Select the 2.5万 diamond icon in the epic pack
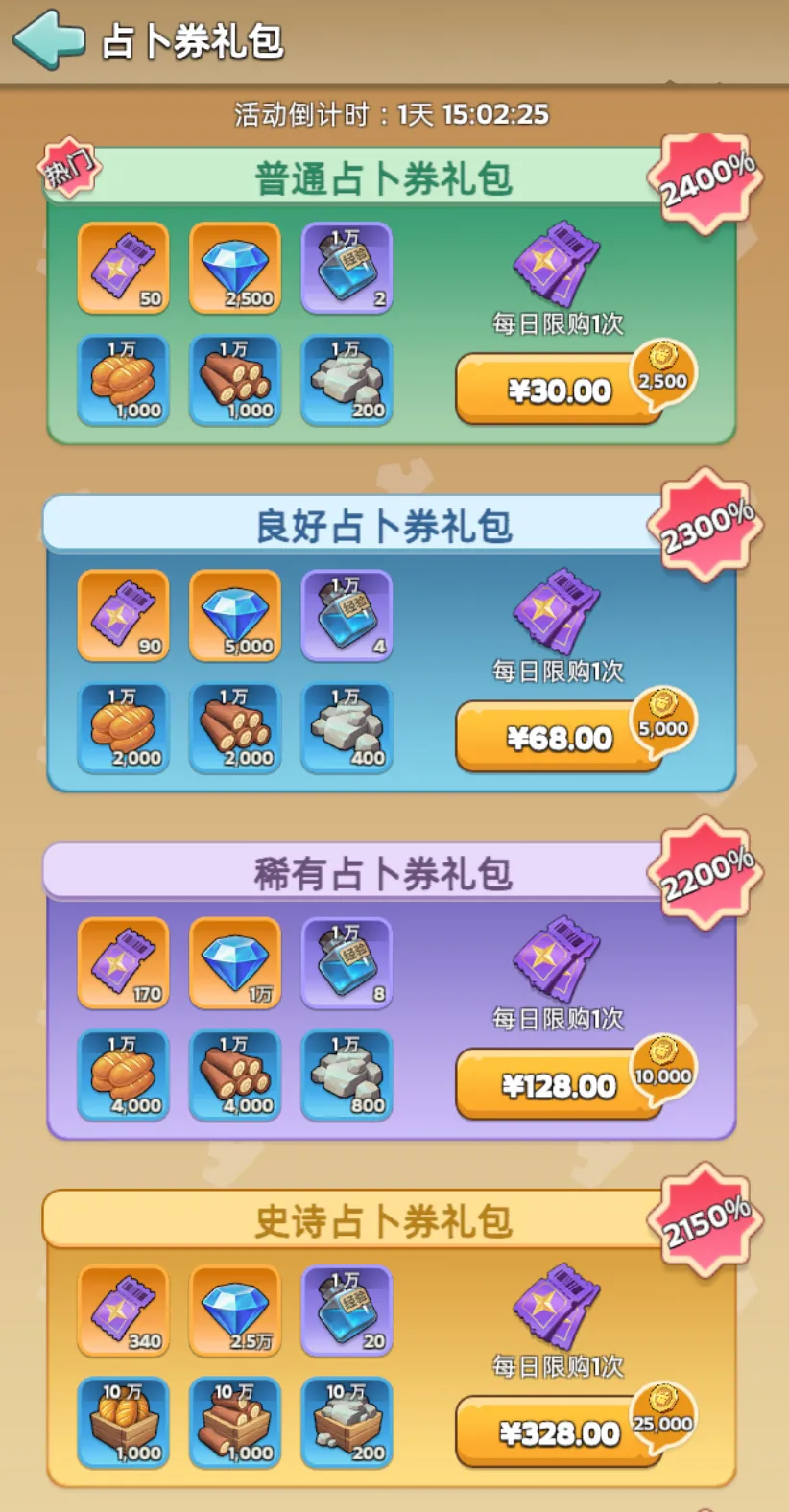789x1512 pixels. tap(235, 1310)
